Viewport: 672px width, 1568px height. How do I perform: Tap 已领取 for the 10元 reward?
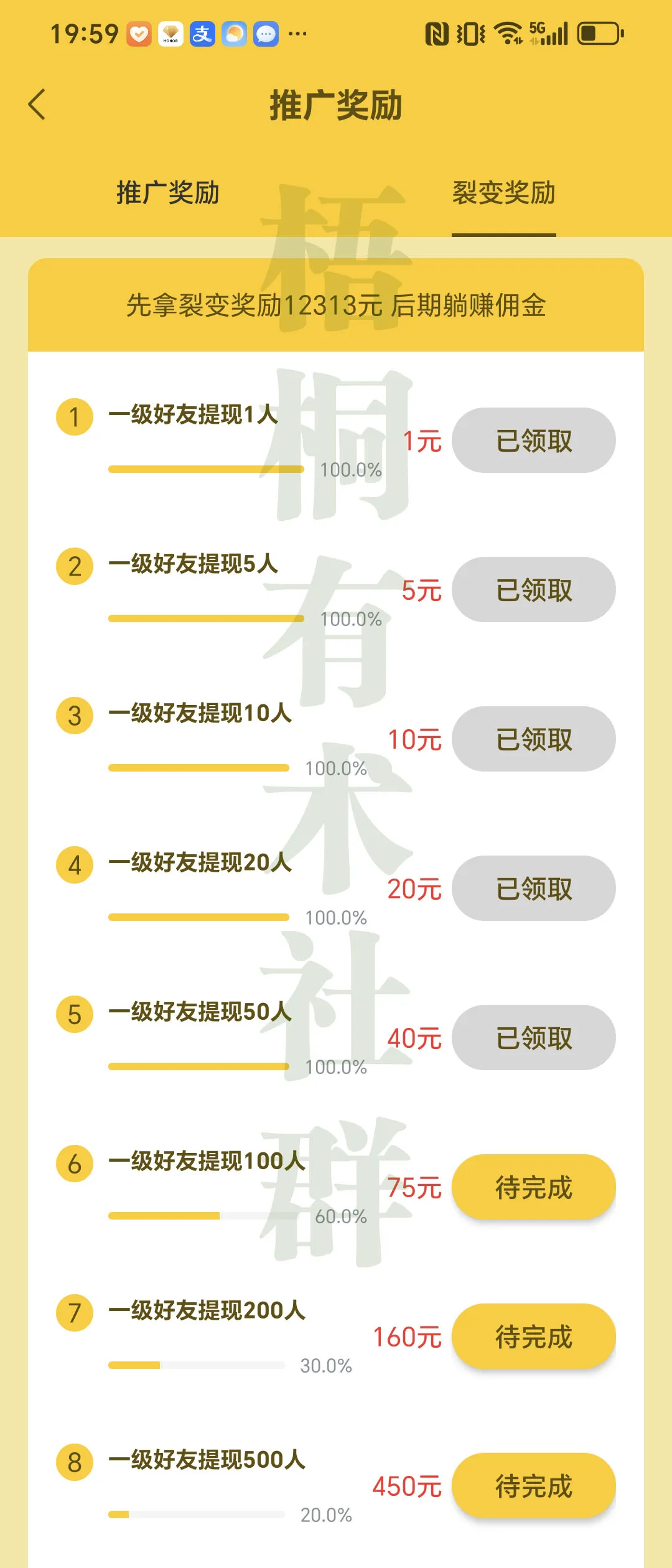pyautogui.click(x=533, y=739)
